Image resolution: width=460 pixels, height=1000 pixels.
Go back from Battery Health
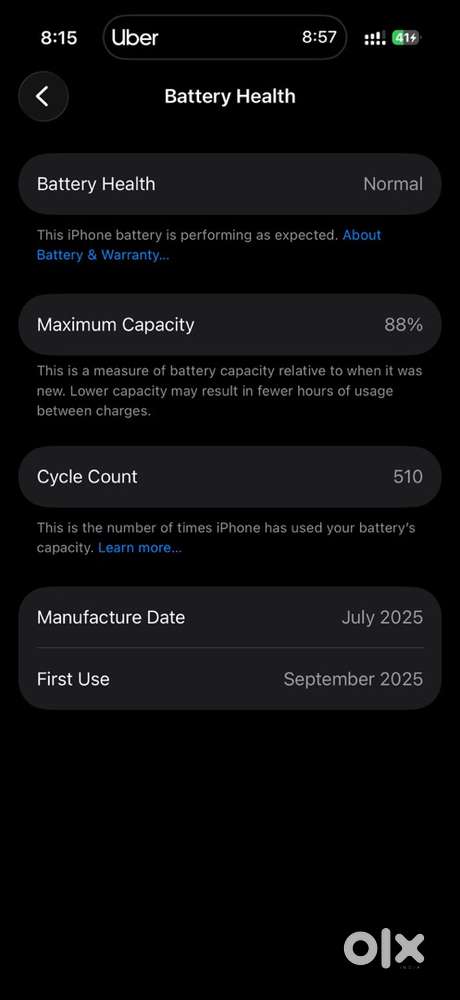[x=43, y=96]
